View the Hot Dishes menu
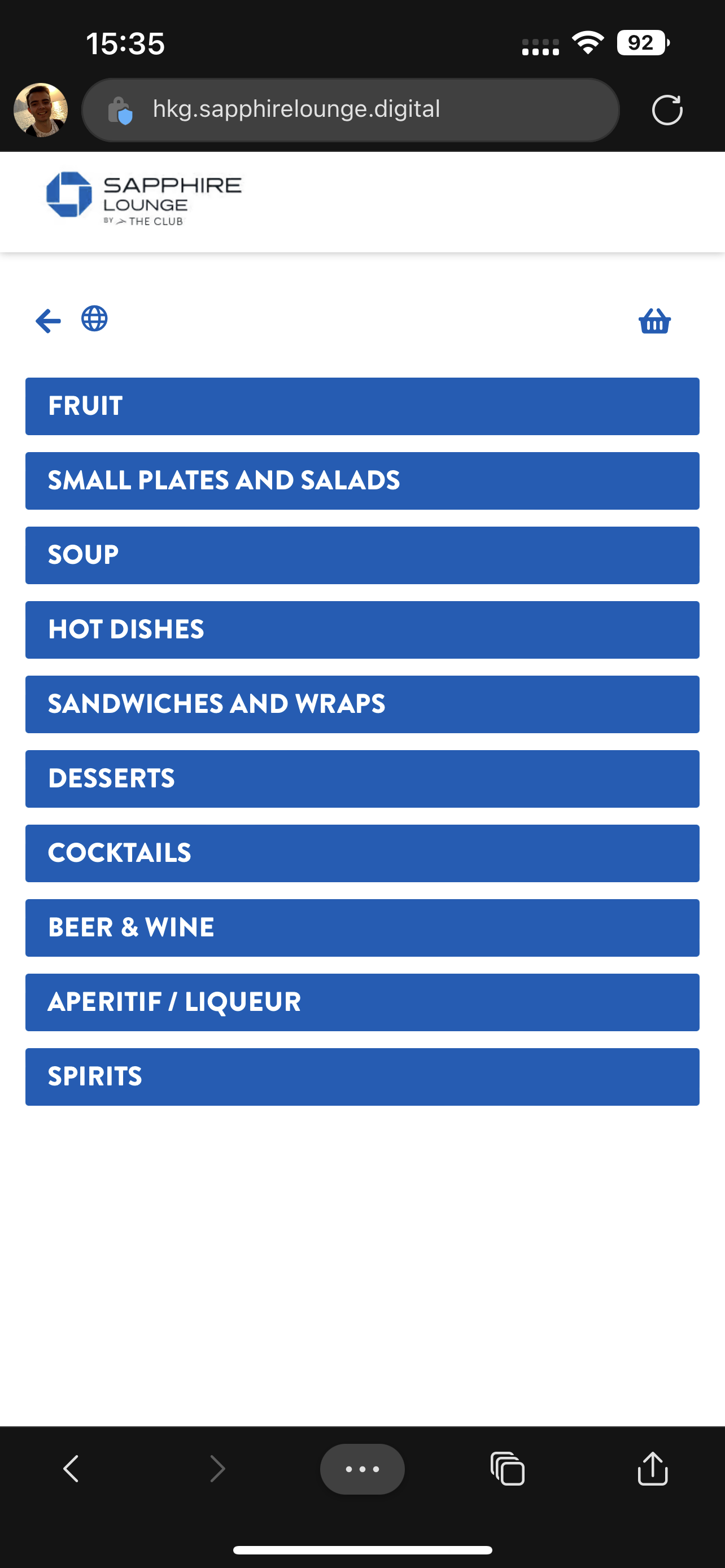 tap(362, 629)
